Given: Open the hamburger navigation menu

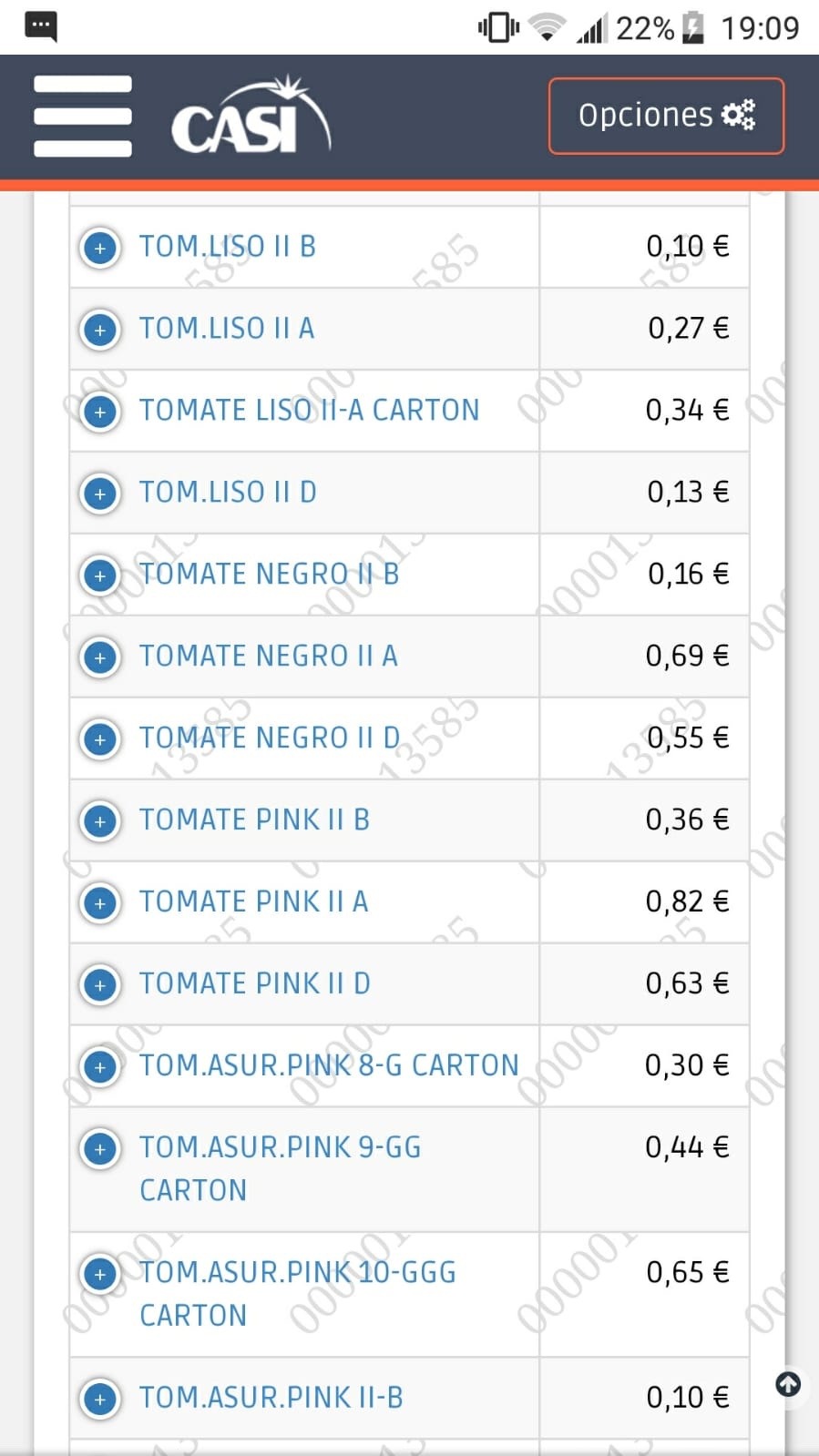Looking at the screenshot, I should point(83,116).
